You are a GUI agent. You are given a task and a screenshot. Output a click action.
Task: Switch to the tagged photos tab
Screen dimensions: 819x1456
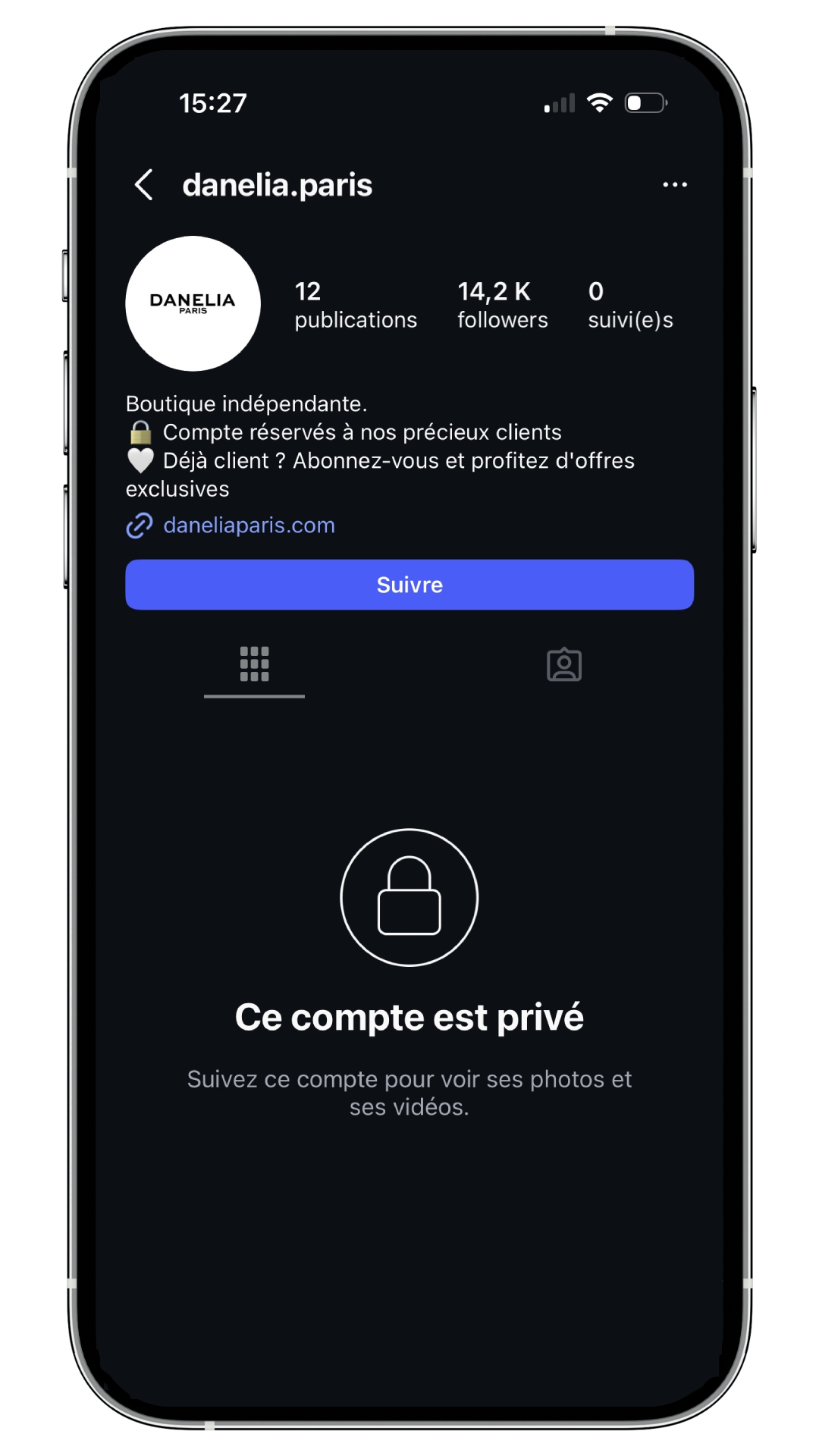click(x=564, y=665)
